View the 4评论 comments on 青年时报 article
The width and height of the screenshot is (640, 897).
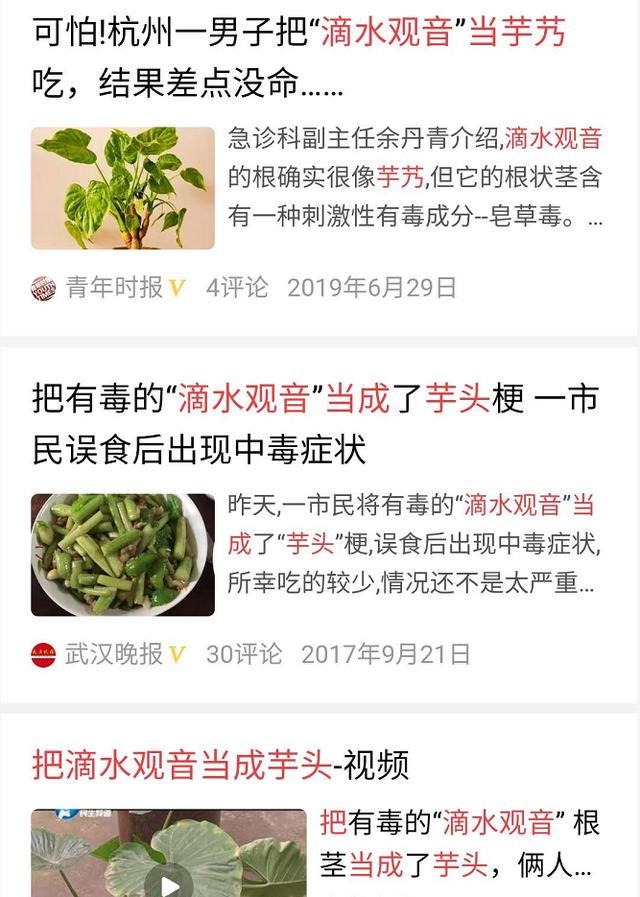(238, 288)
